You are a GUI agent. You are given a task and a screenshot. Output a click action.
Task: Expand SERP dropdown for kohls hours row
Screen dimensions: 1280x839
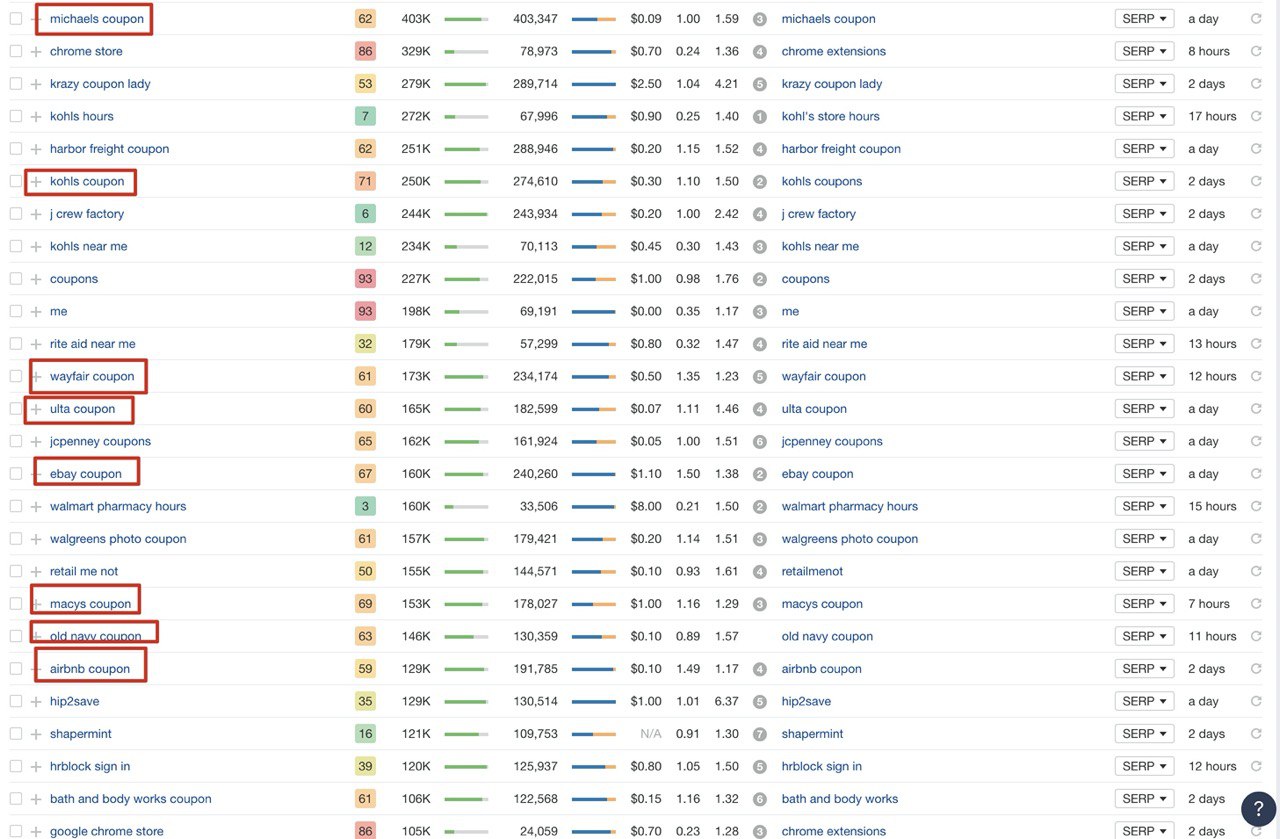(x=1144, y=116)
